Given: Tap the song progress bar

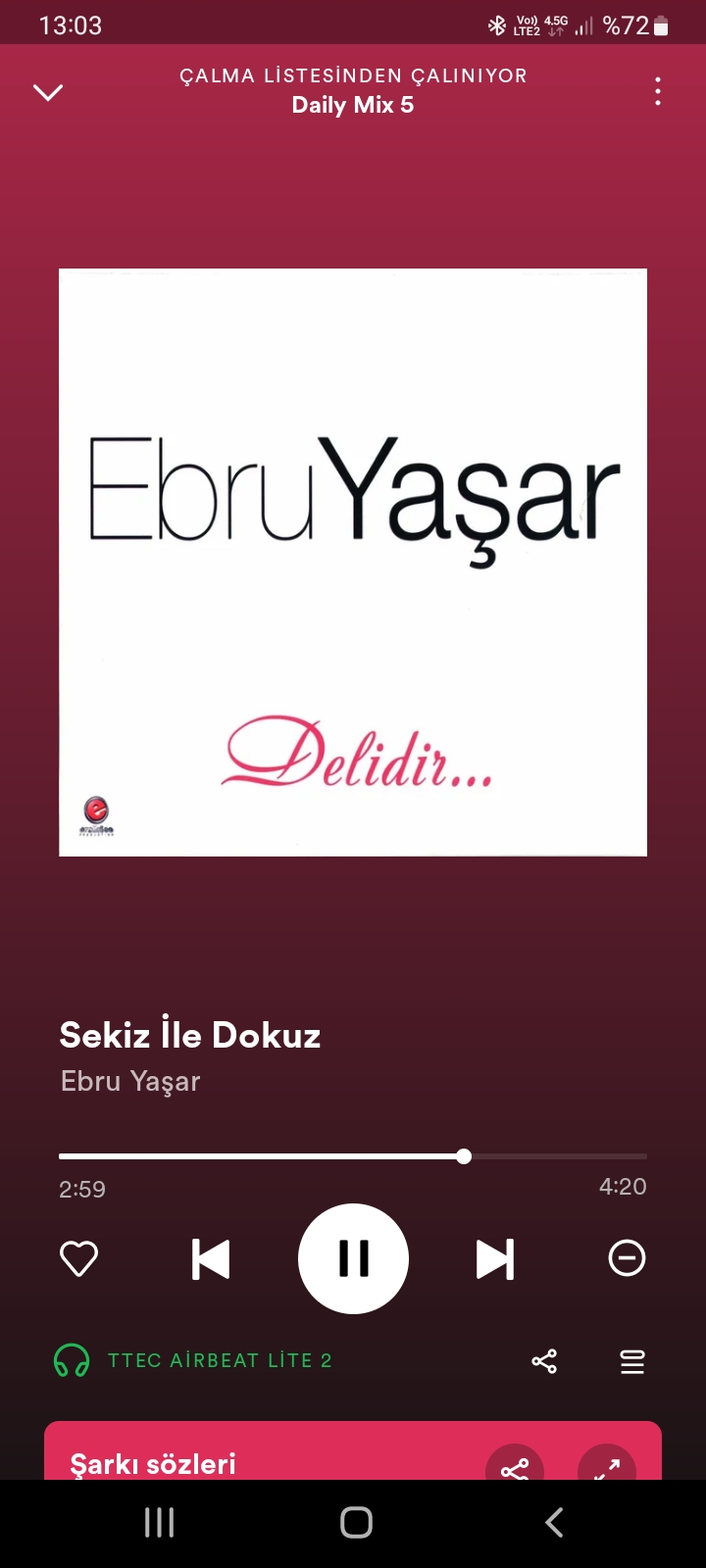Looking at the screenshot, I should pos(353,1156).
